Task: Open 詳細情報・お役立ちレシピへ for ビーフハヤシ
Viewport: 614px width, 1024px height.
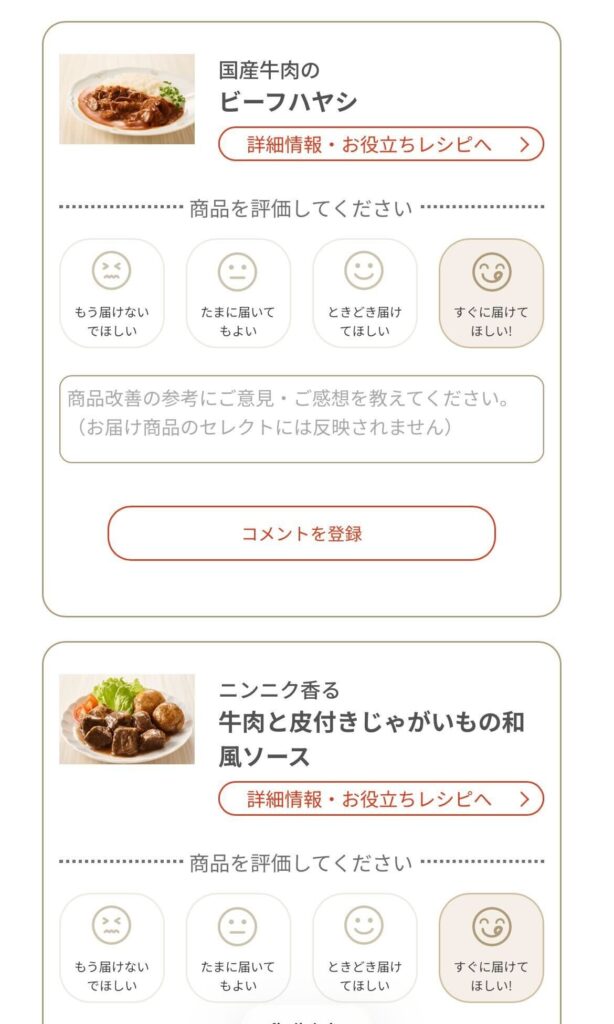Action: click(381, 144)
